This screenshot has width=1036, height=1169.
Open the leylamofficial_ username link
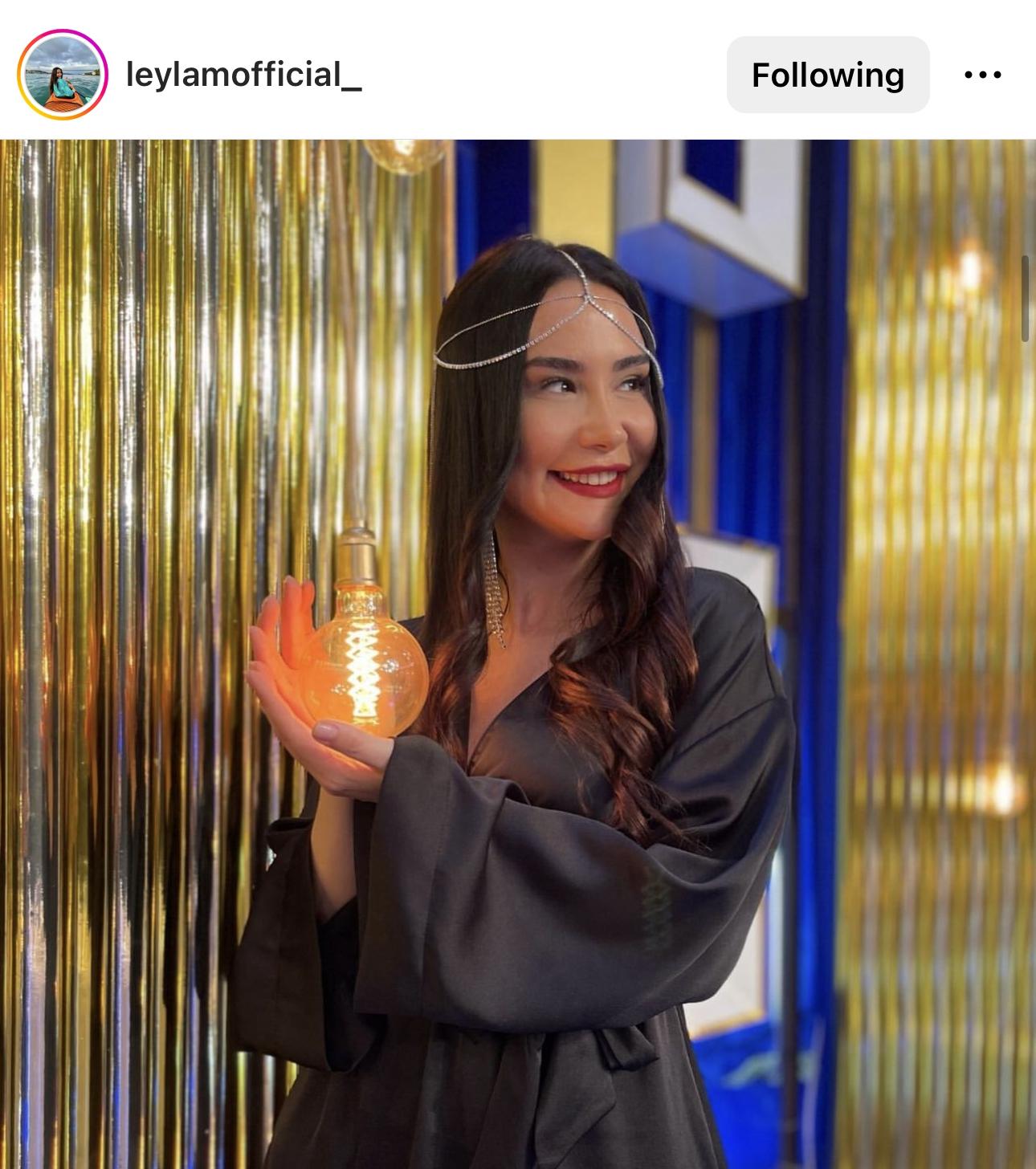coord(244,75)
